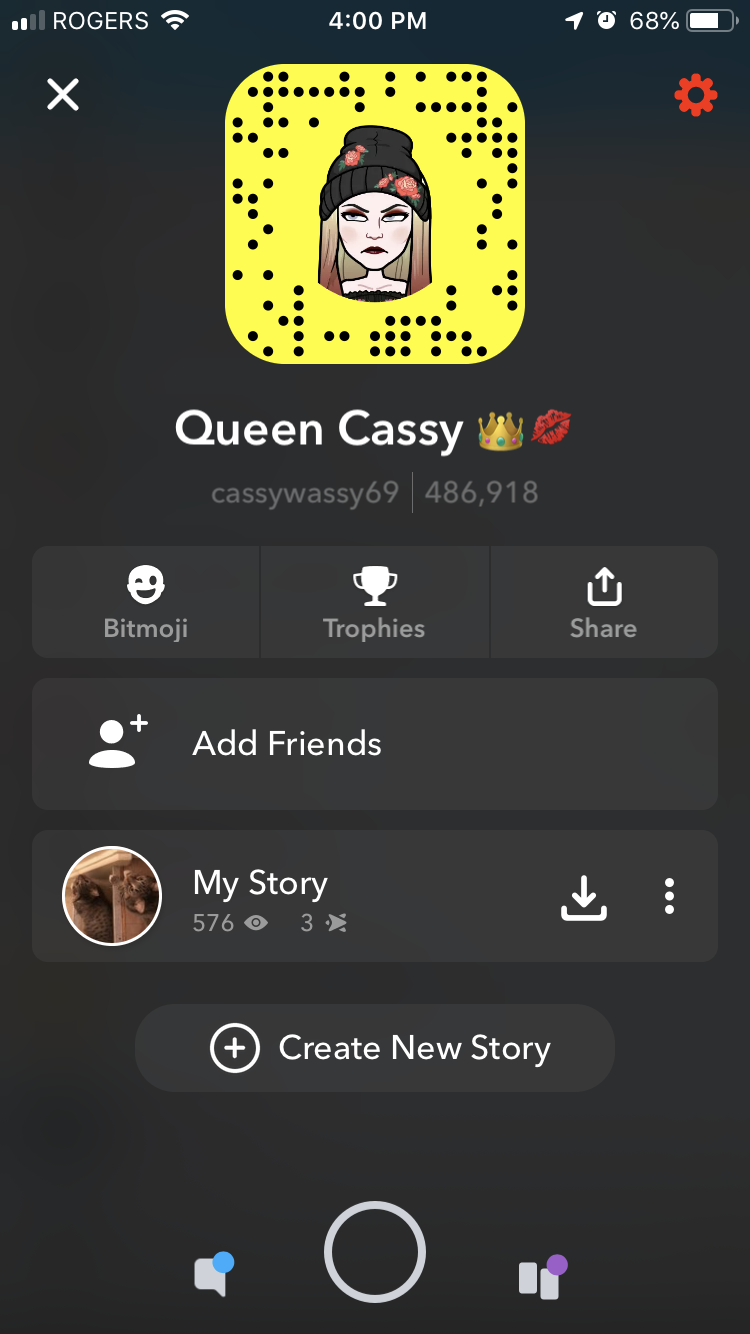Open the chat screen icon
Viewport: 750px width, 1334px height.
(x=213, y=1275)
